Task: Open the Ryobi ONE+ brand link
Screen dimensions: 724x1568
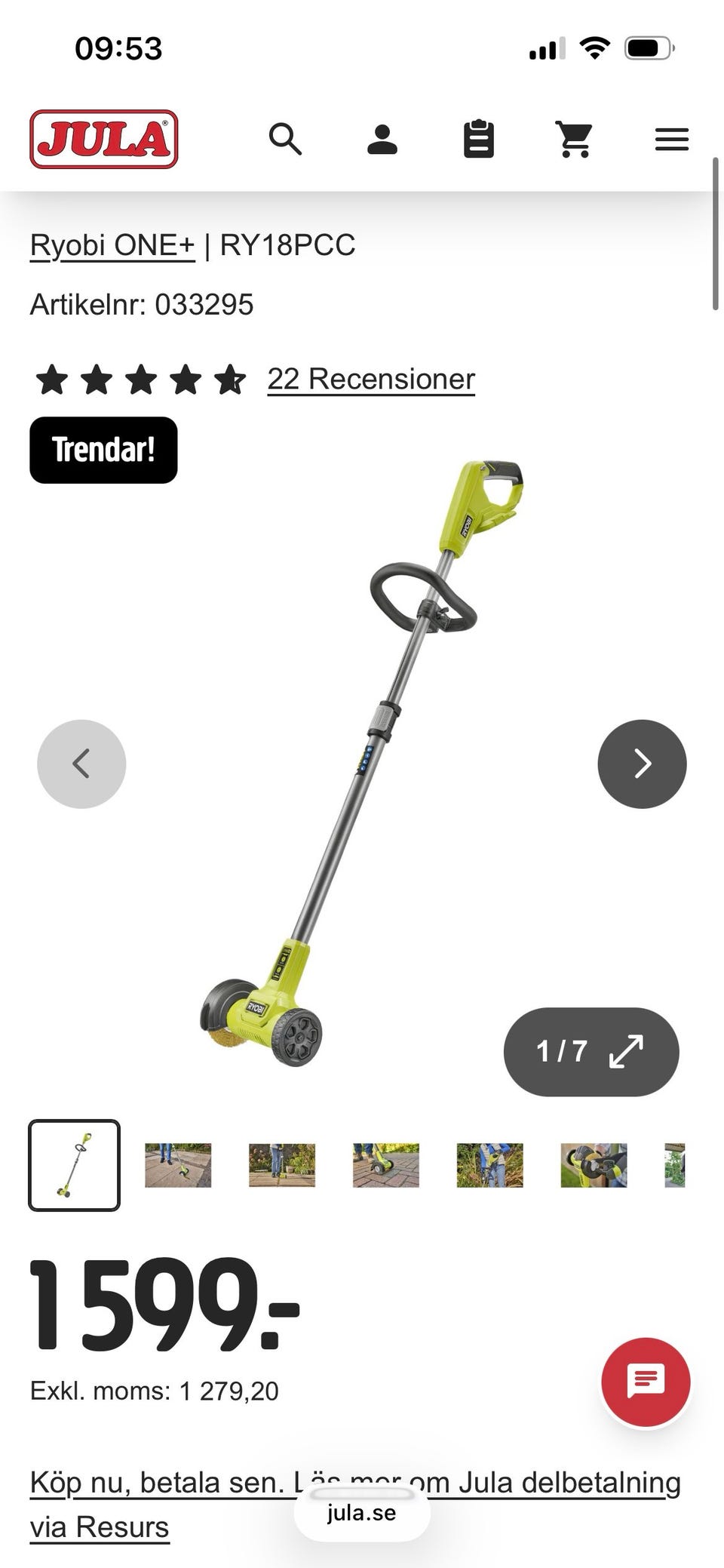Action: coord(112,245)
